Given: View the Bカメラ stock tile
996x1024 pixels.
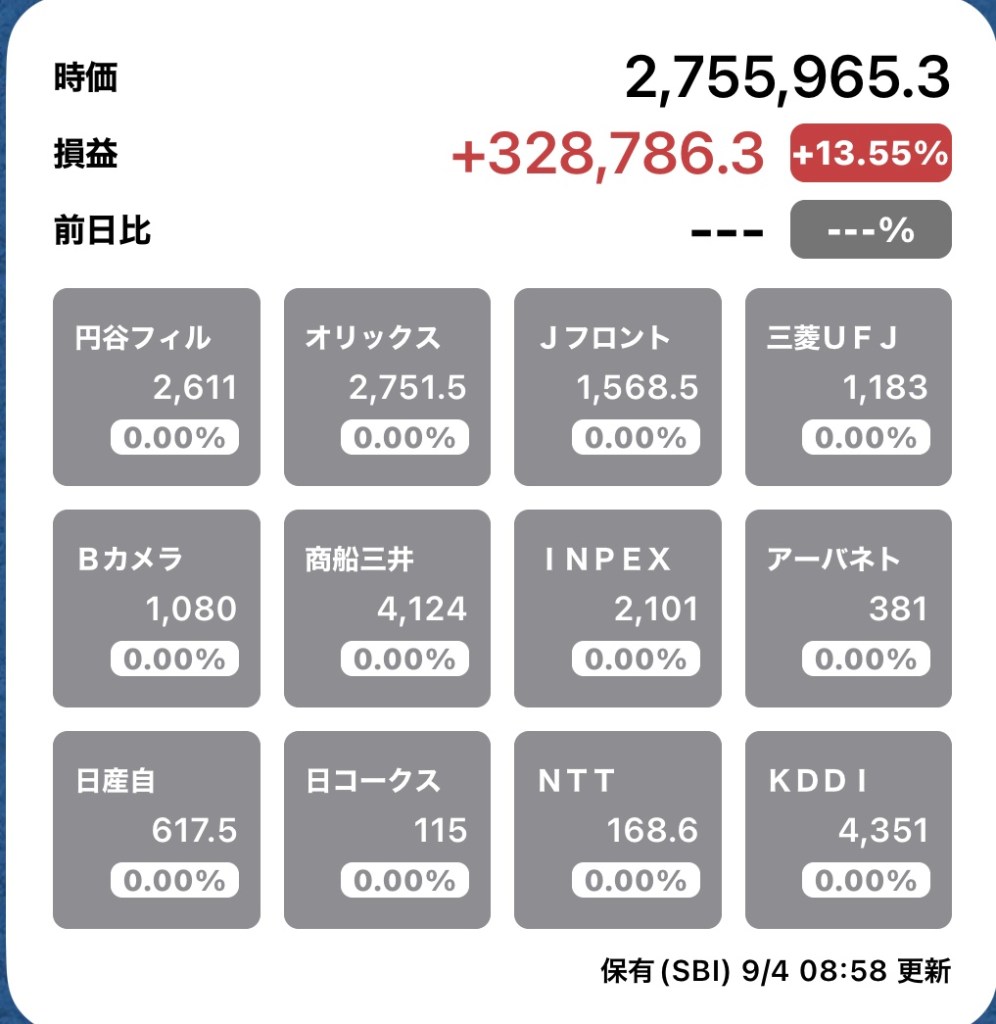Looking at the screenshot, I should tap(156, 608).
